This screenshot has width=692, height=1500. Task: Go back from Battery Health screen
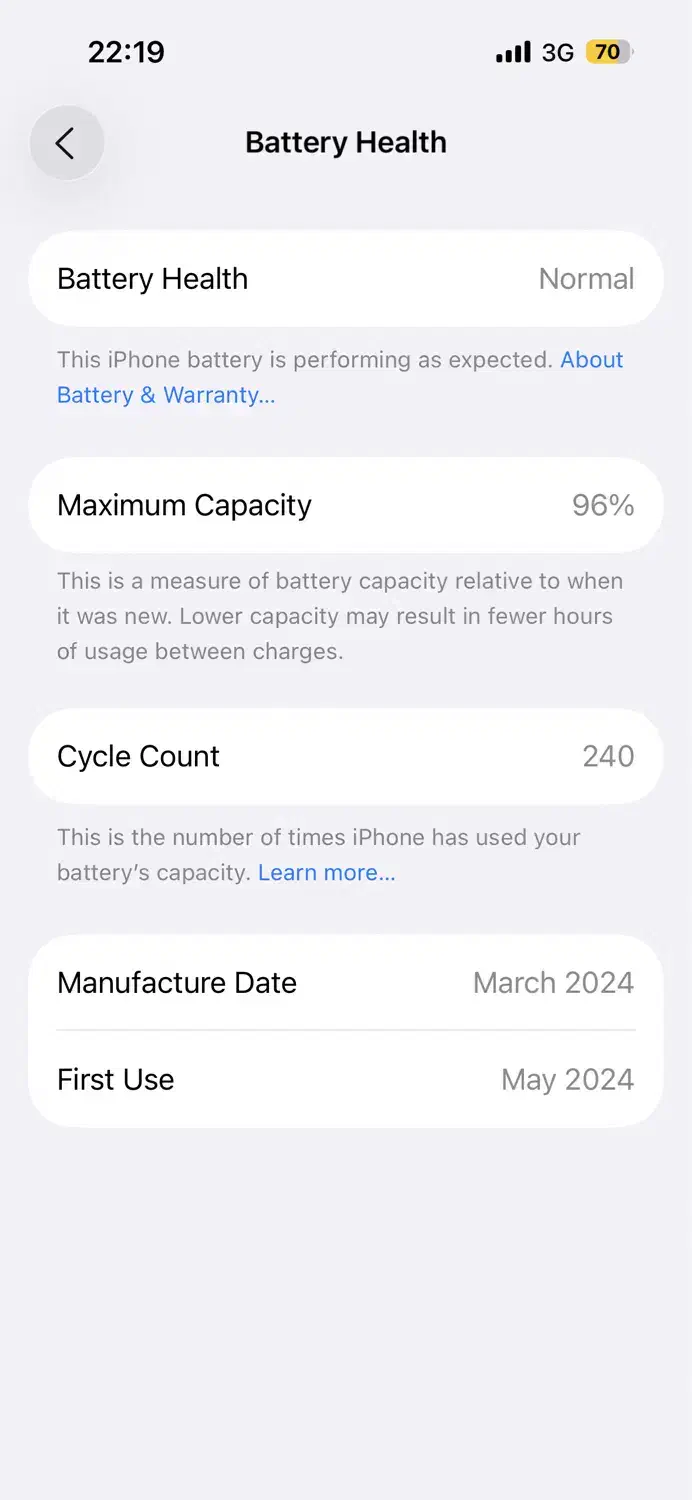point(66,143)
